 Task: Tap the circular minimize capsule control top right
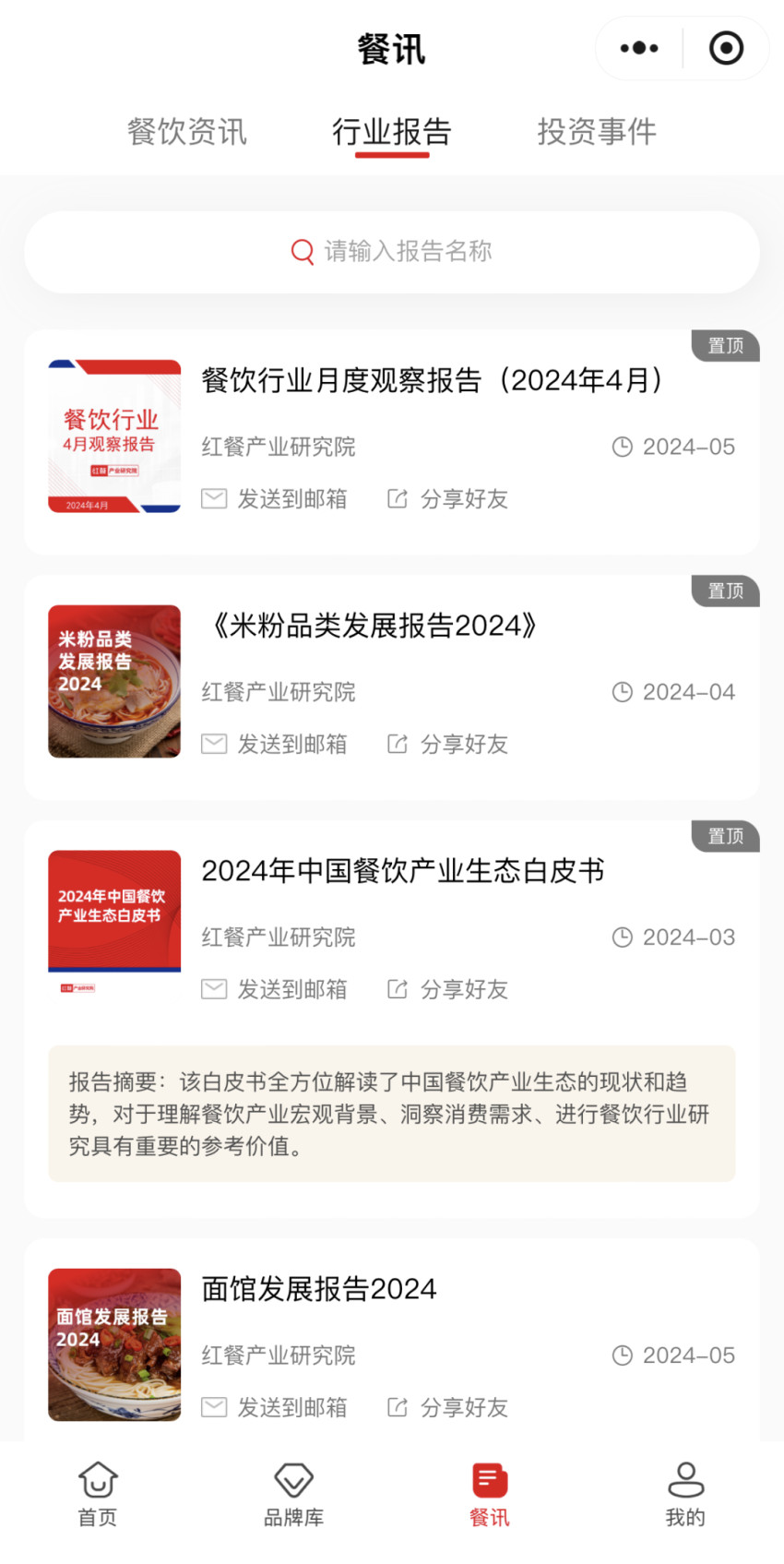(725, 48)
